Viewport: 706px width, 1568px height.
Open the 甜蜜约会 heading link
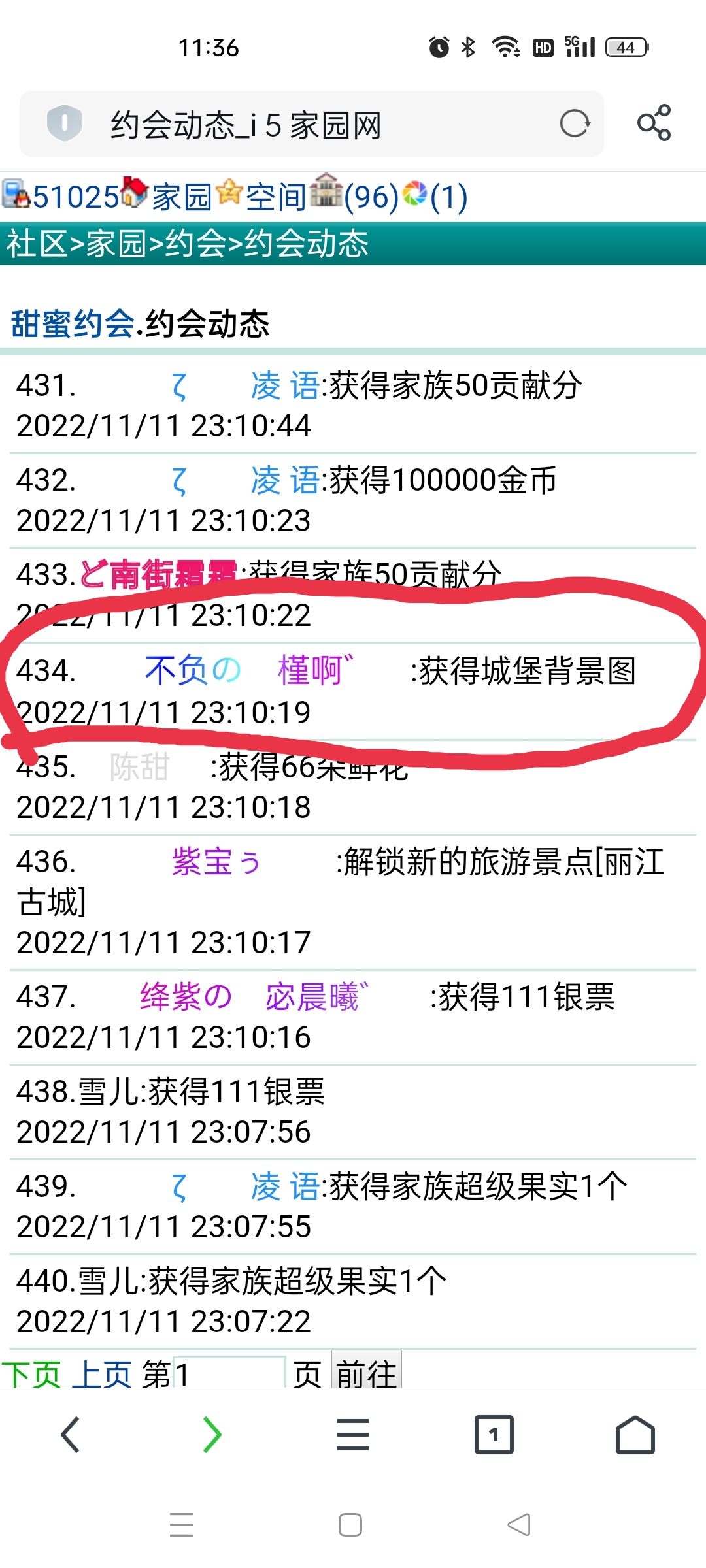(72, 323)
